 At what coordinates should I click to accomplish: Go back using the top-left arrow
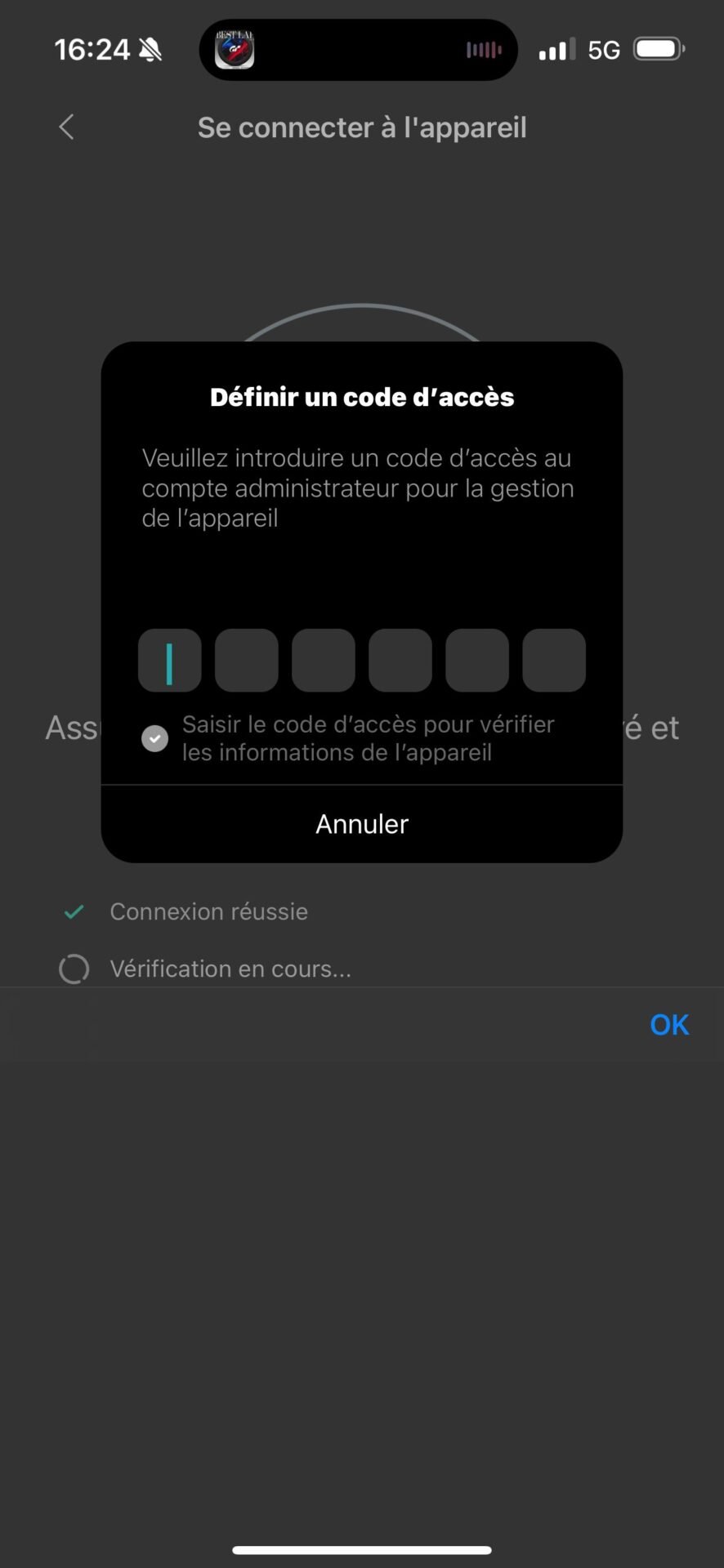coord(67,127)
